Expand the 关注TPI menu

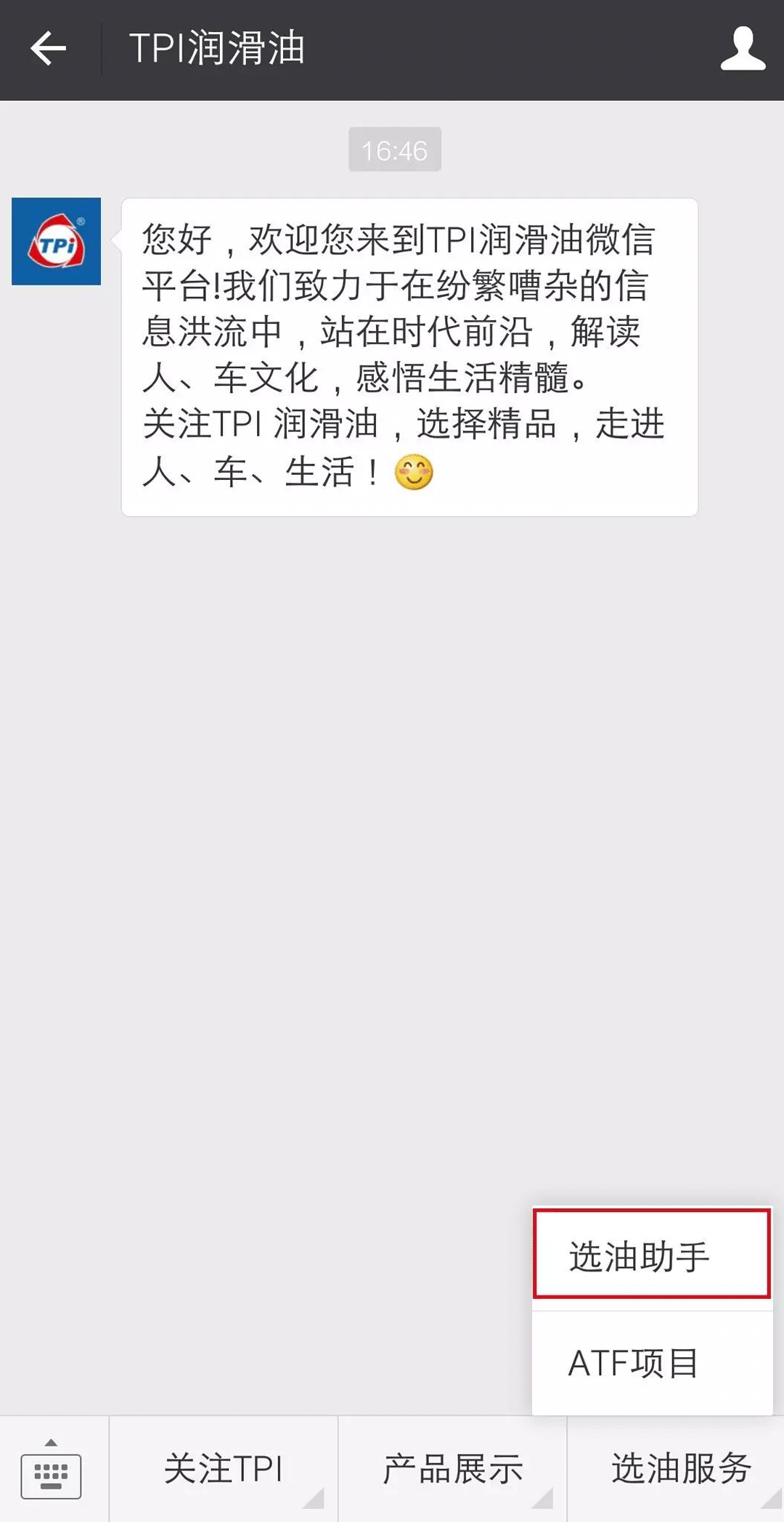point(224,1470)
